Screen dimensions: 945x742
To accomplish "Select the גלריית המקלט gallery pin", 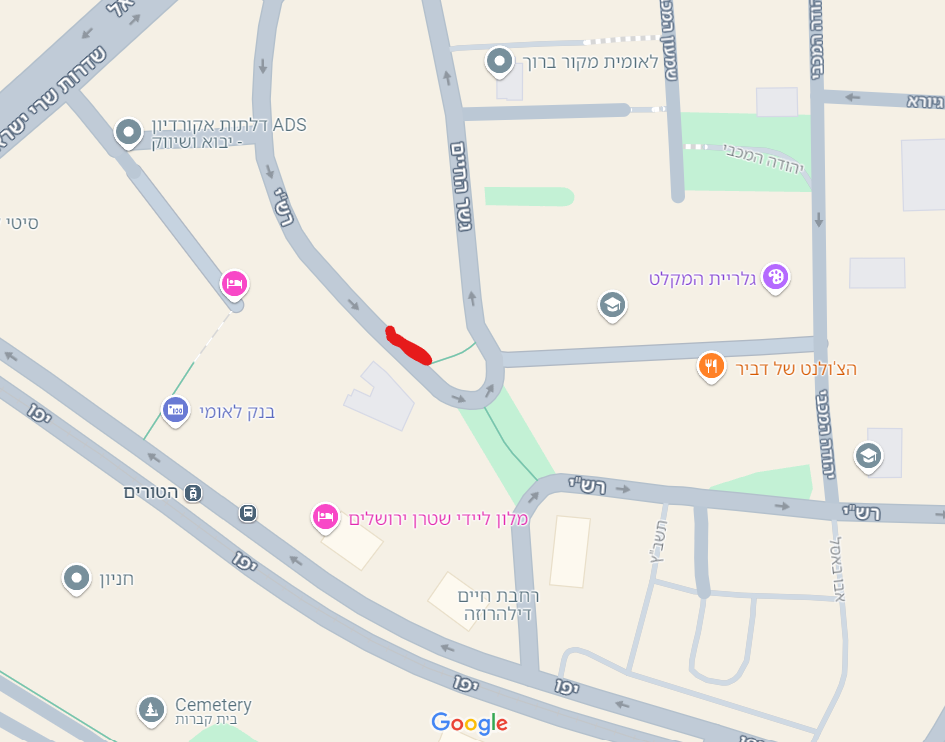I will (x=775, y=277).
